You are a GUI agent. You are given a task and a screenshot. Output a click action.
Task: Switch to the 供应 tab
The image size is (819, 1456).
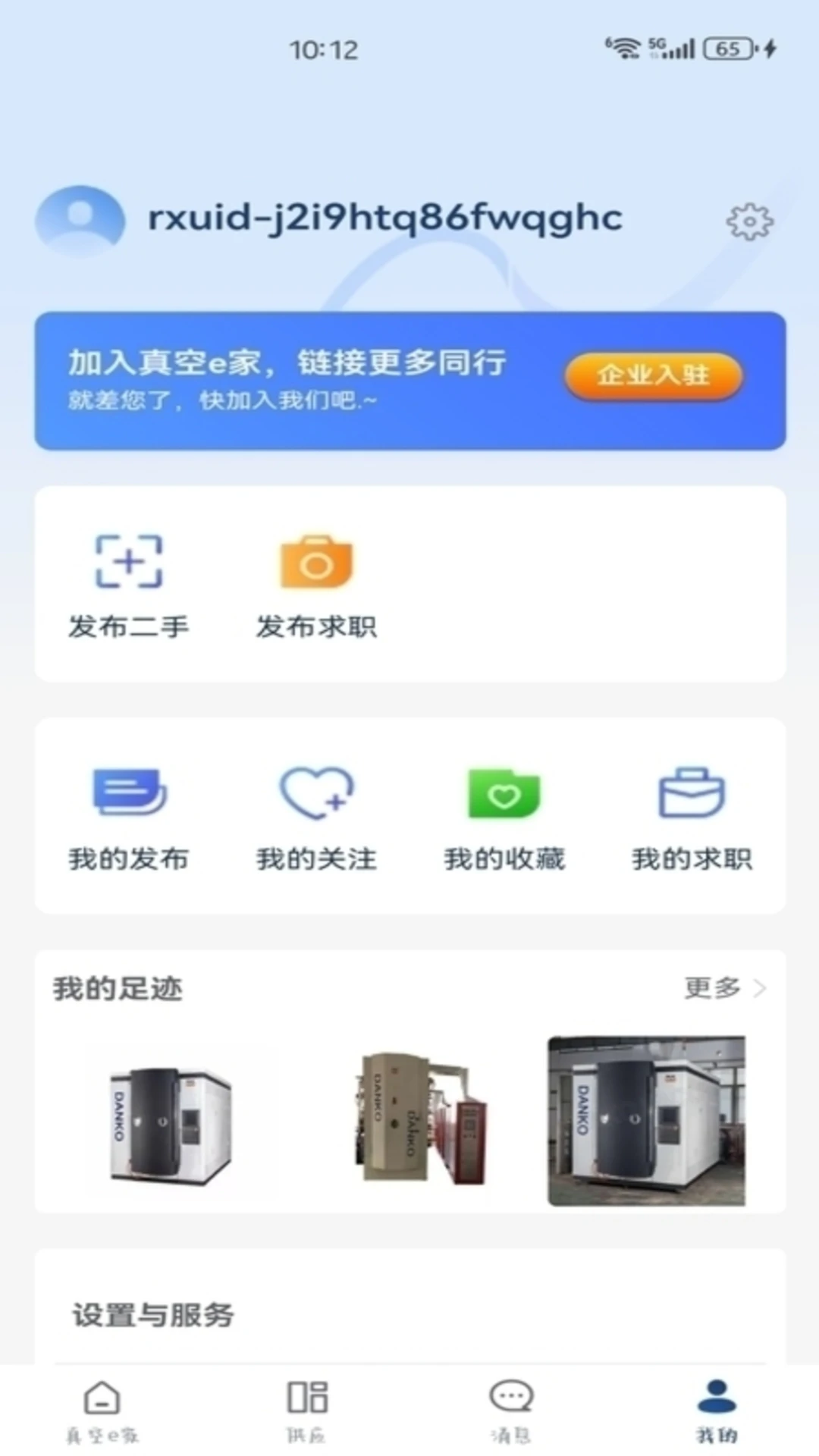(307, 1410)
